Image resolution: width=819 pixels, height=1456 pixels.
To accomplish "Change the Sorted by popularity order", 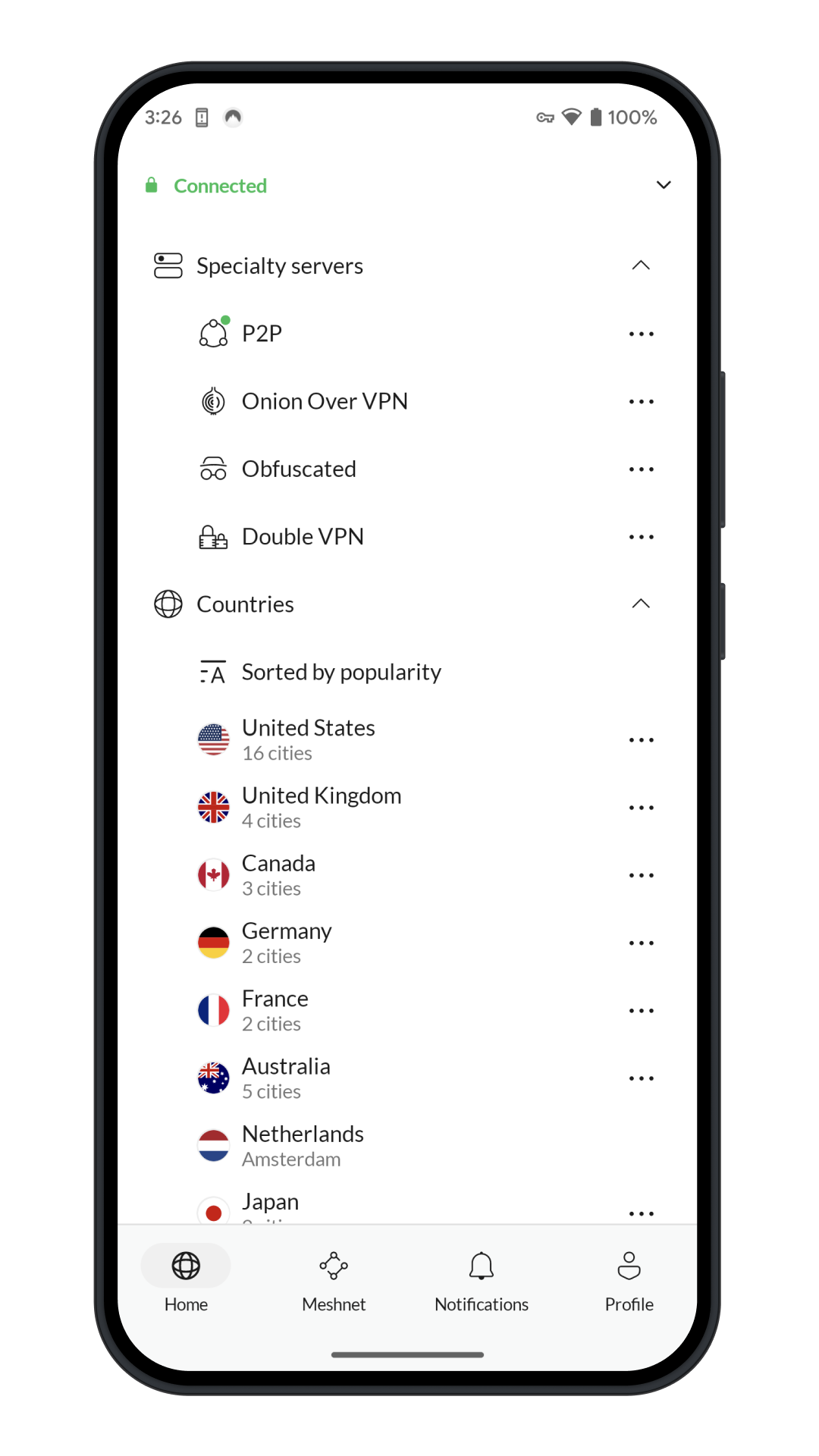I will tap(340, 673).
